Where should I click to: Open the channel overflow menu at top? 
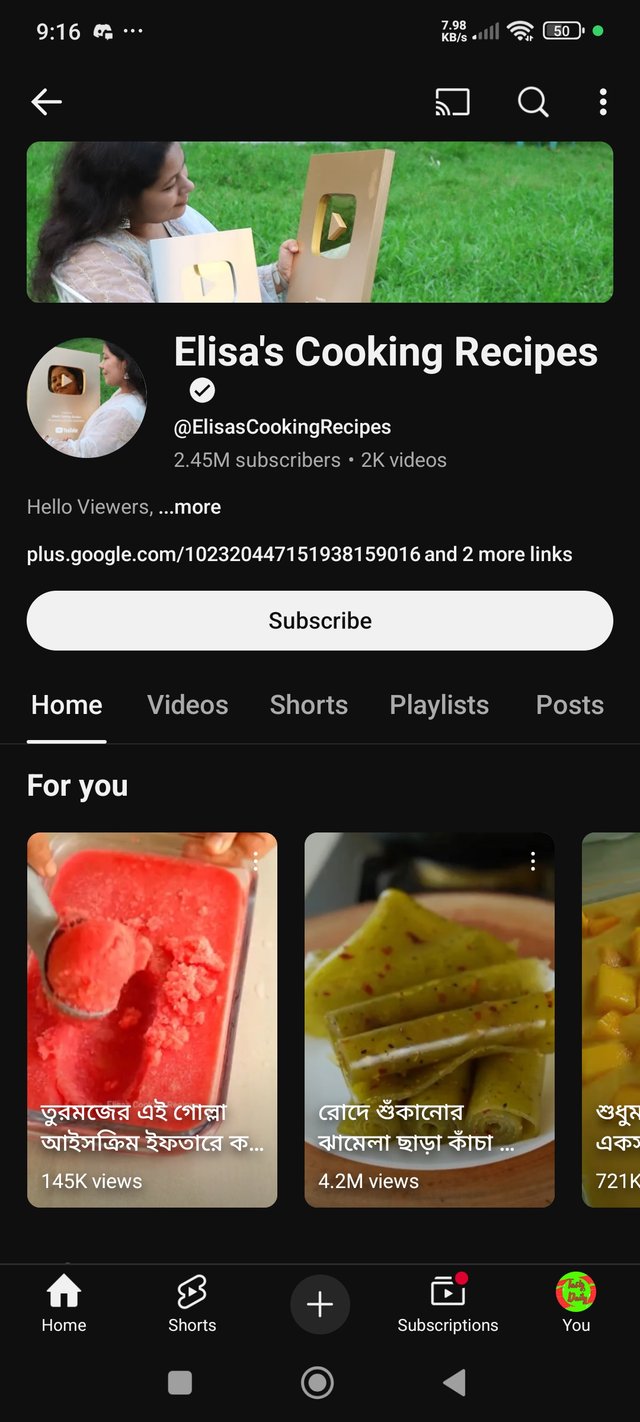click(x=602, y=102)
